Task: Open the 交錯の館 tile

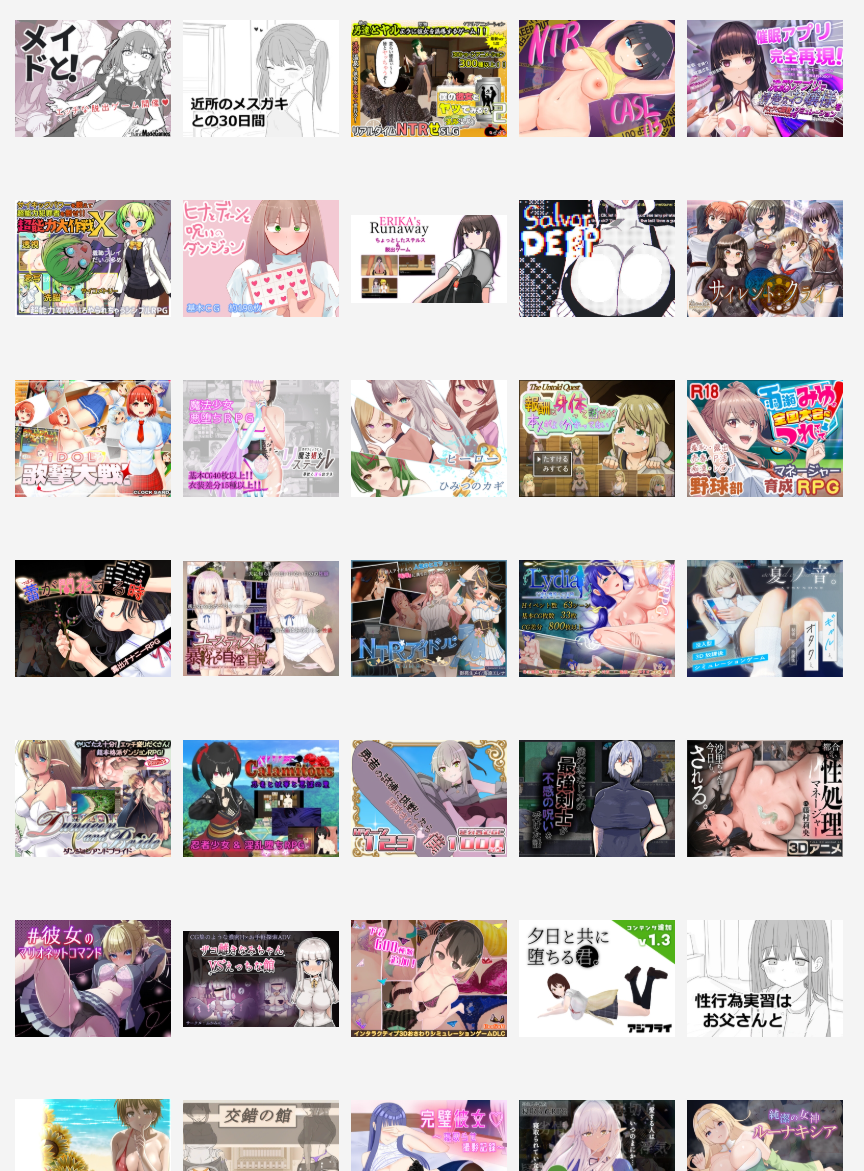Action: pyautogui.click(x=260, y=1136)
